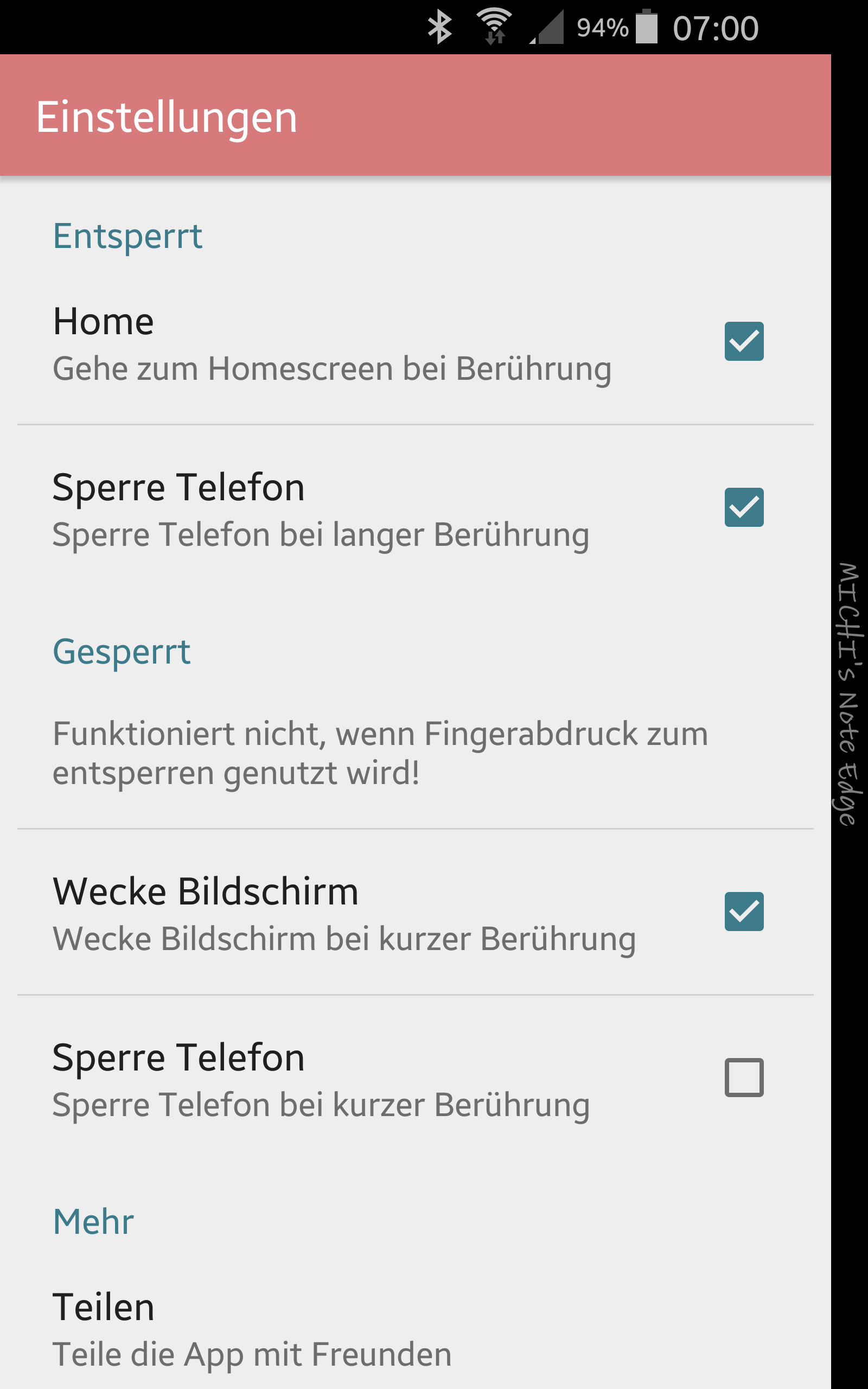Uncheck Wecke Bildschirm option
The height and width of the screenshot is (1389, 868).
click(x=743, y=912)
